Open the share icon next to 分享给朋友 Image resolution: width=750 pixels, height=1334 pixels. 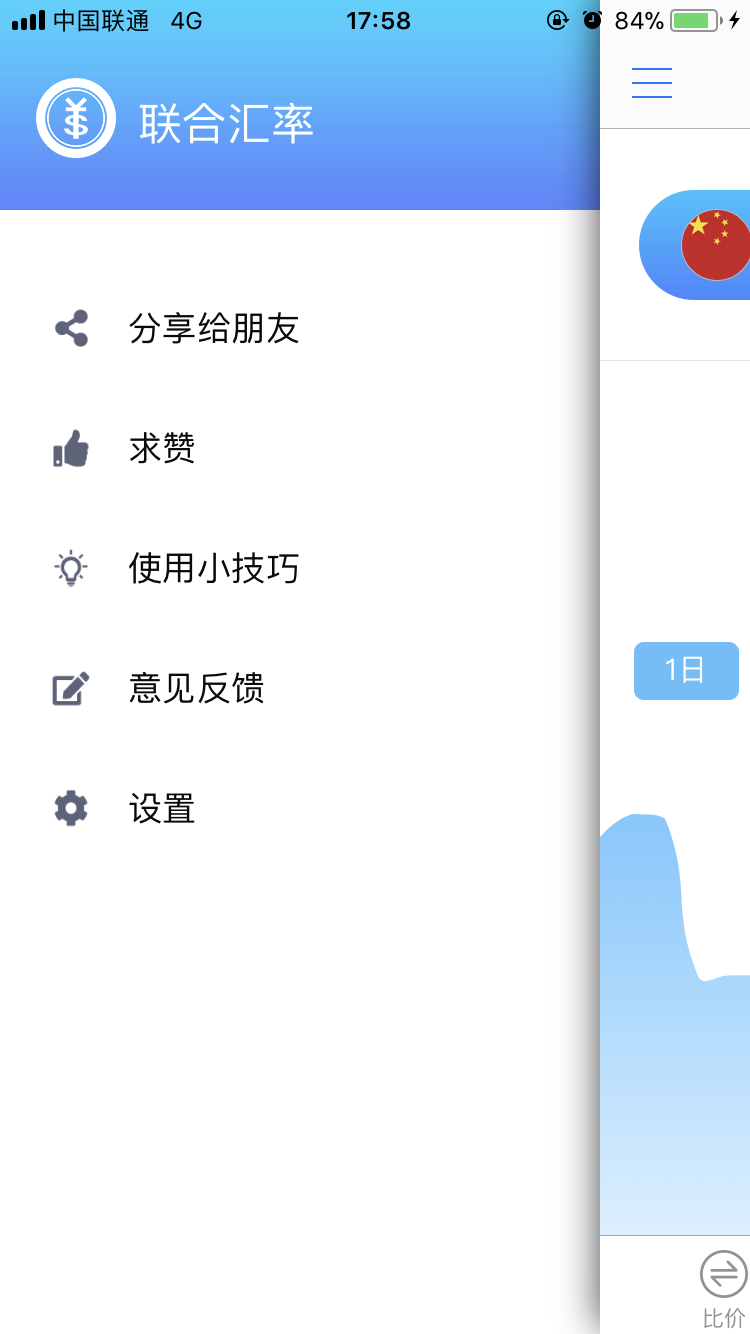click(69, 328)
